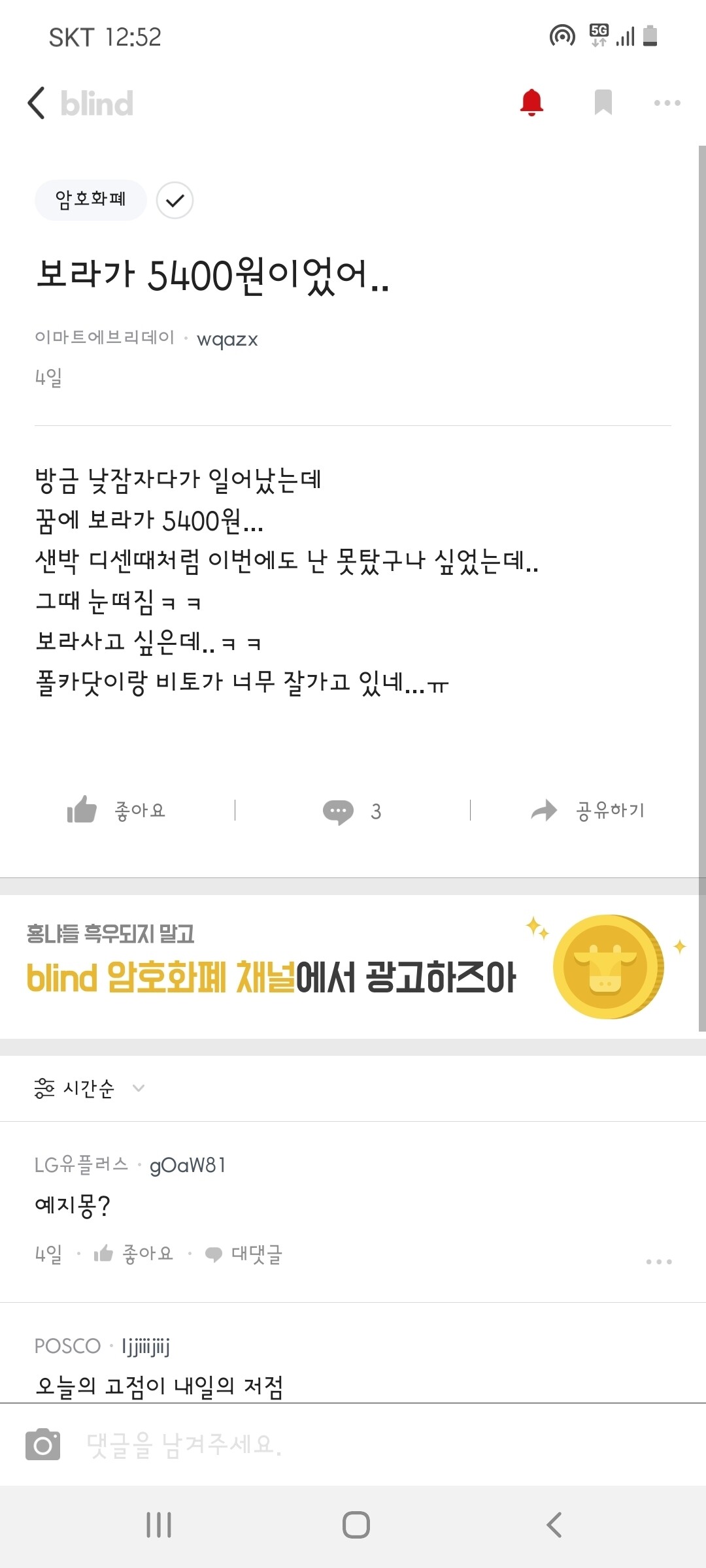Bookmark this post using the bookmark icon
Image resolution: width=706 pixels, height=1568 pixels.
pyautogui.click(x=602, y=103)
